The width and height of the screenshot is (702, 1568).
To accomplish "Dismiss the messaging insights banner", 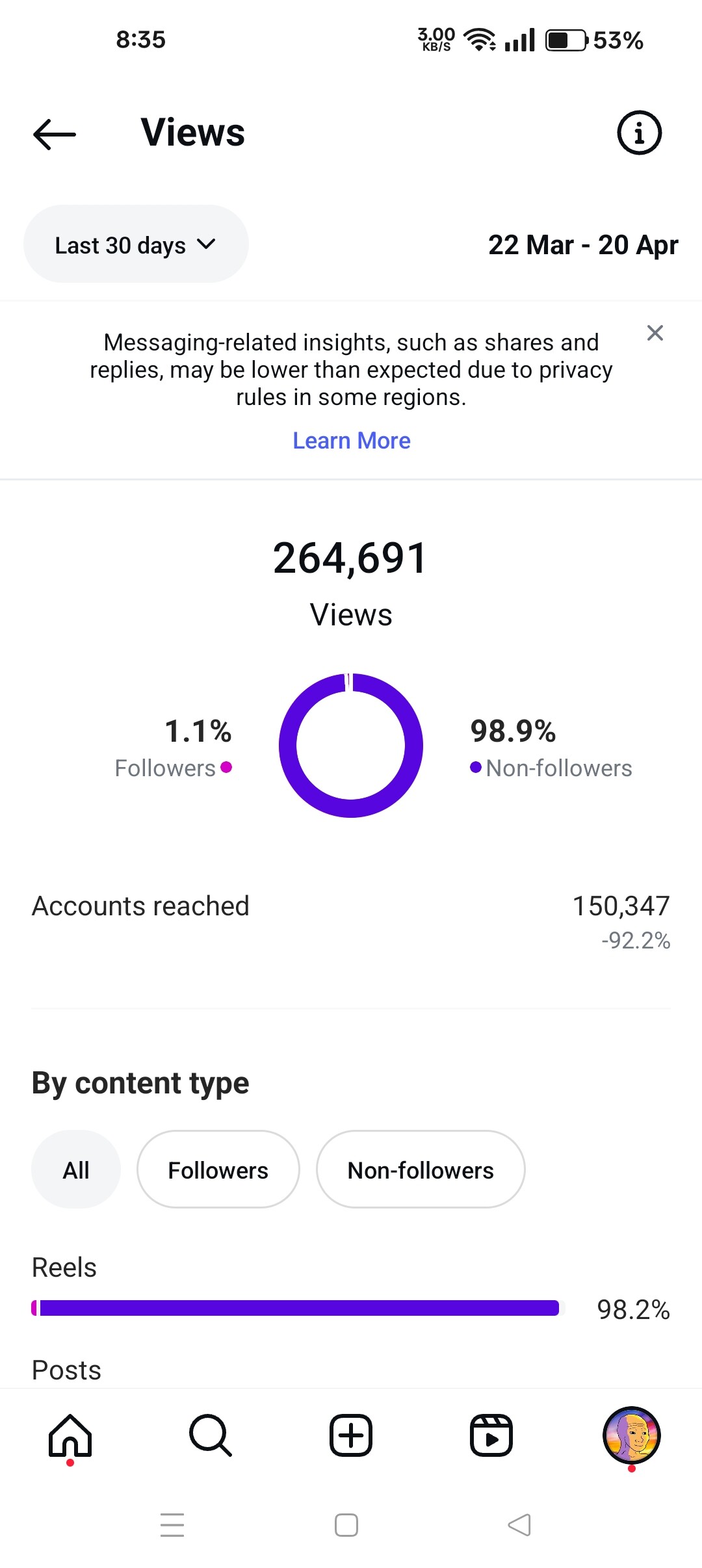I will click(655, 333).
